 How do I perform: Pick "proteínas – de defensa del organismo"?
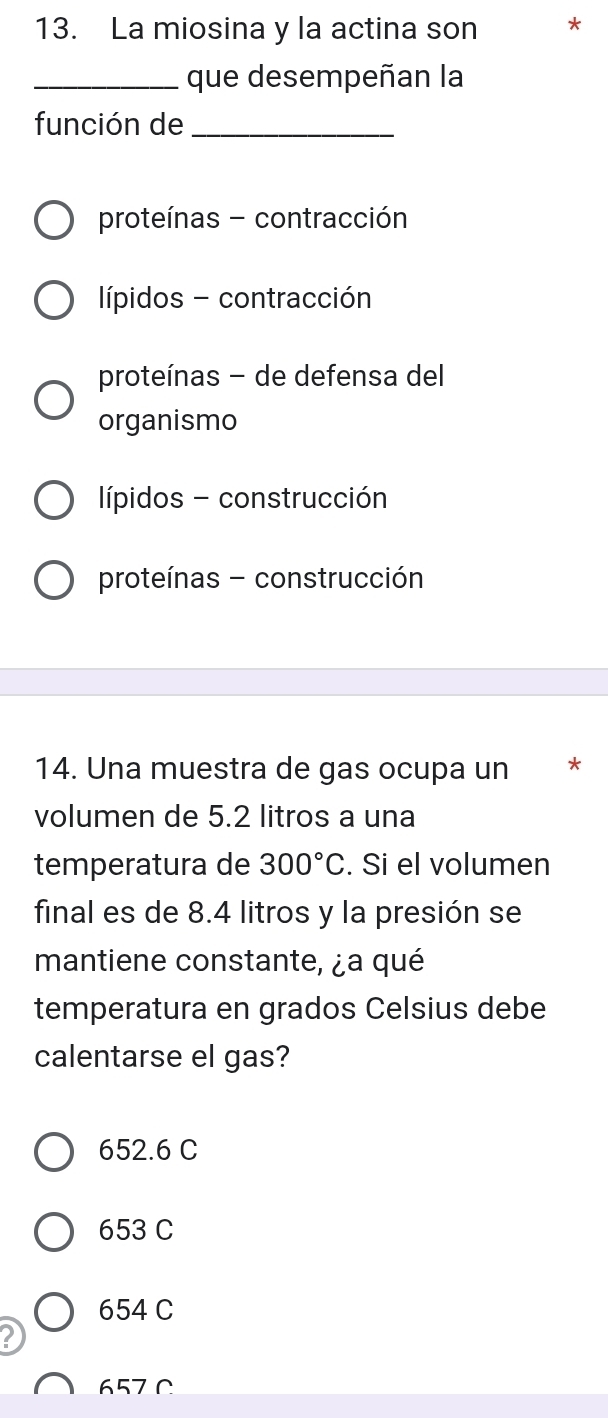tap(54, 399)
